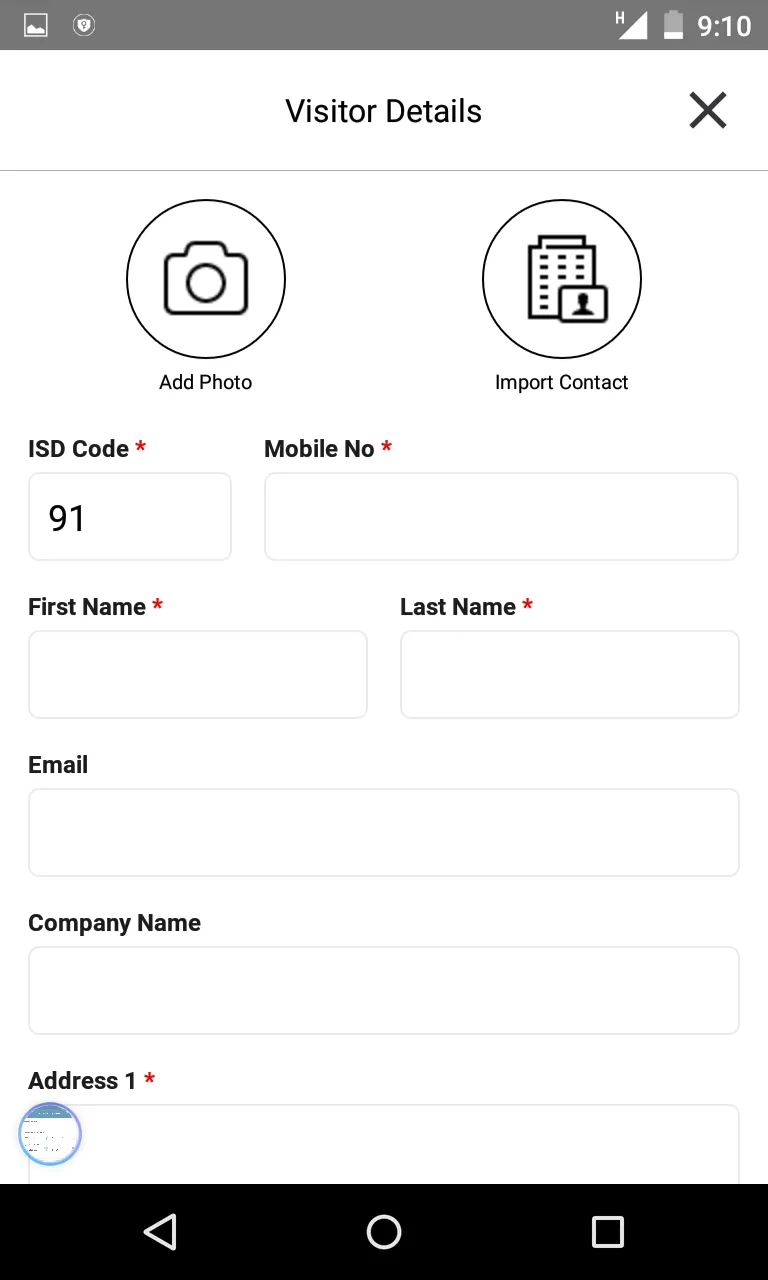768x1280 pixels.
Task: Tap the Last Name field
Action: 569,674
